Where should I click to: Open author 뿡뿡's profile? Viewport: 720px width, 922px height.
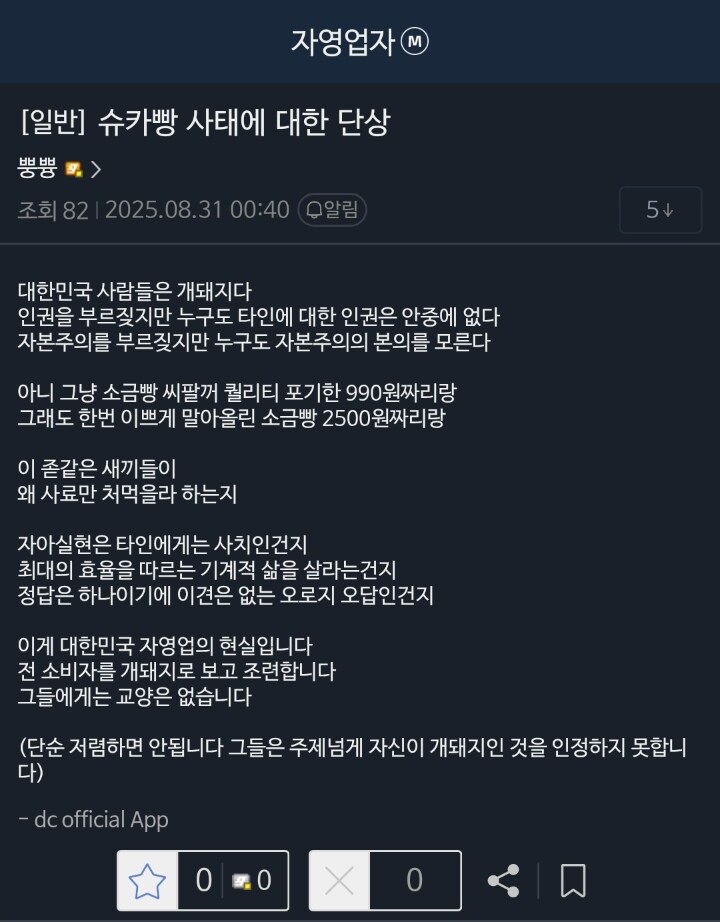pyautogui.click(x=59, y=169)
